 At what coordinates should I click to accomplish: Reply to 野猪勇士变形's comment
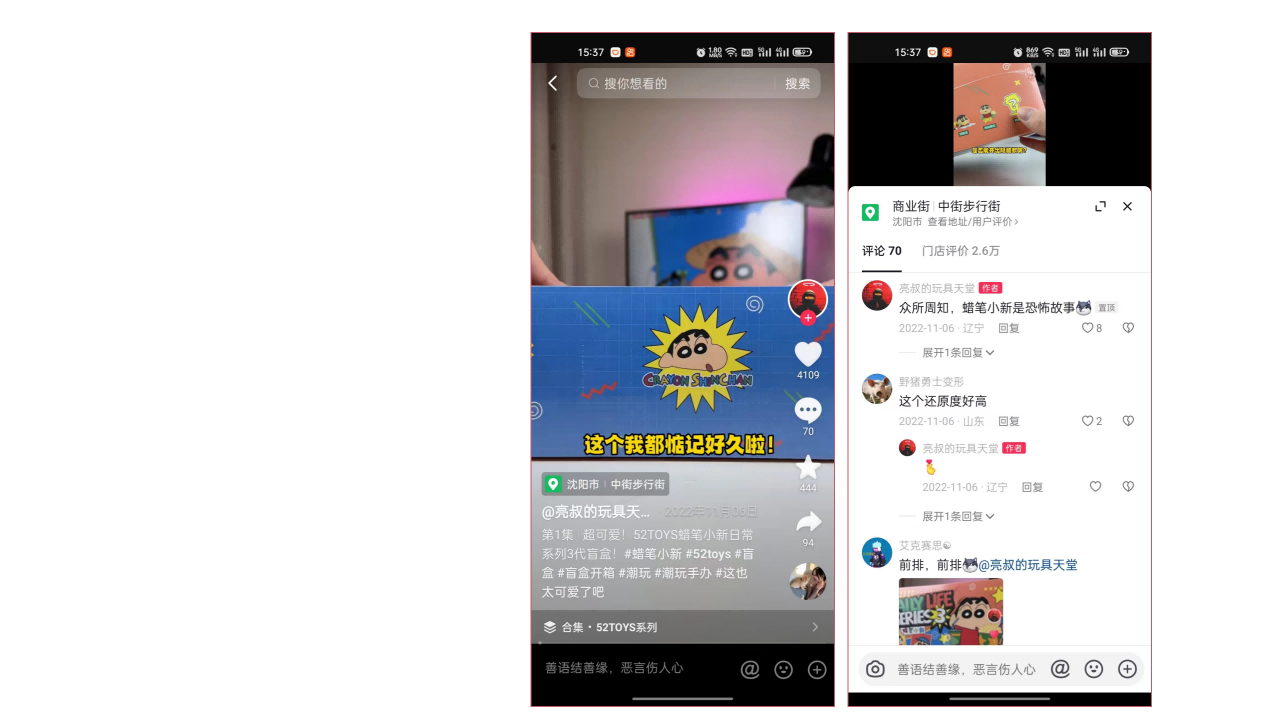(x=1009, y=422)
